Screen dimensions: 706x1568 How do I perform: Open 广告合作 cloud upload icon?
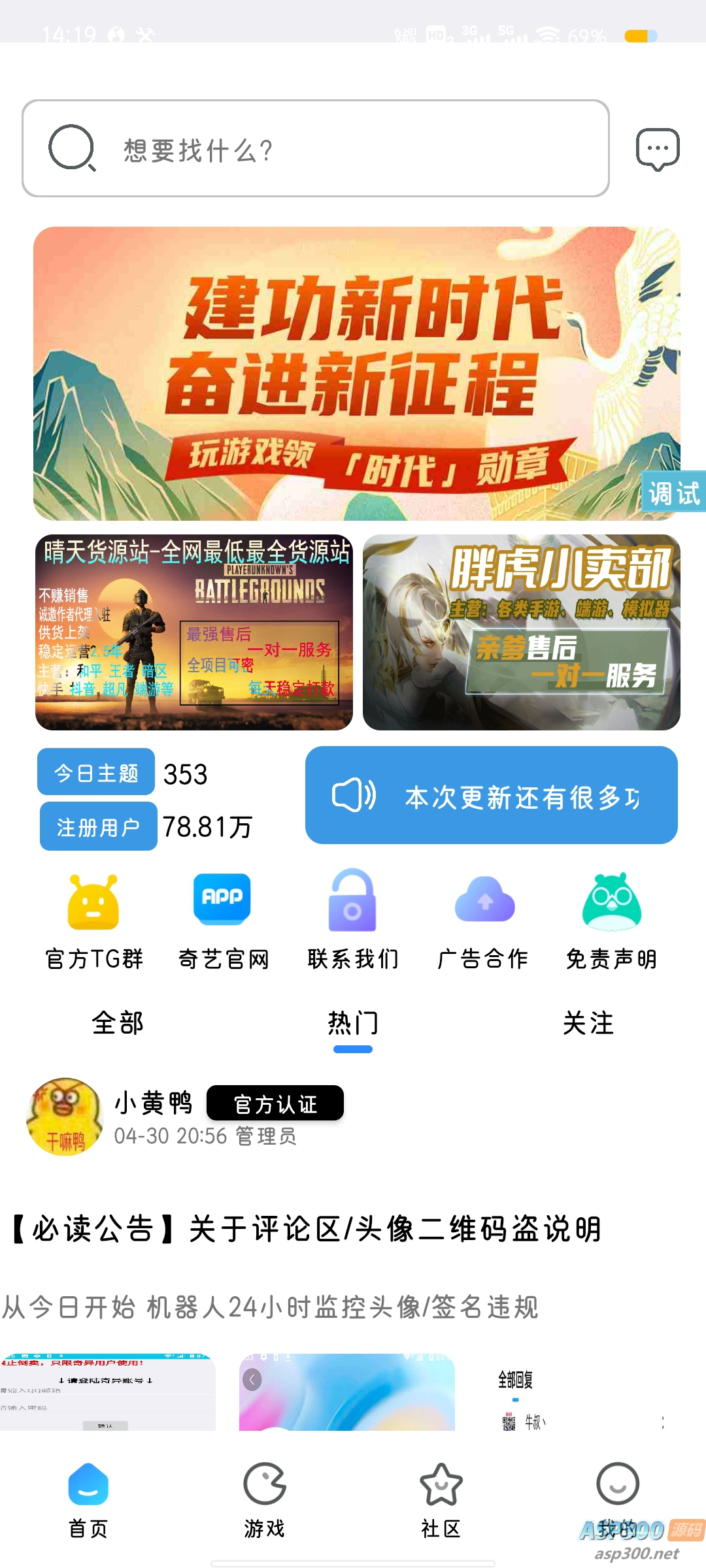(484, 900)
